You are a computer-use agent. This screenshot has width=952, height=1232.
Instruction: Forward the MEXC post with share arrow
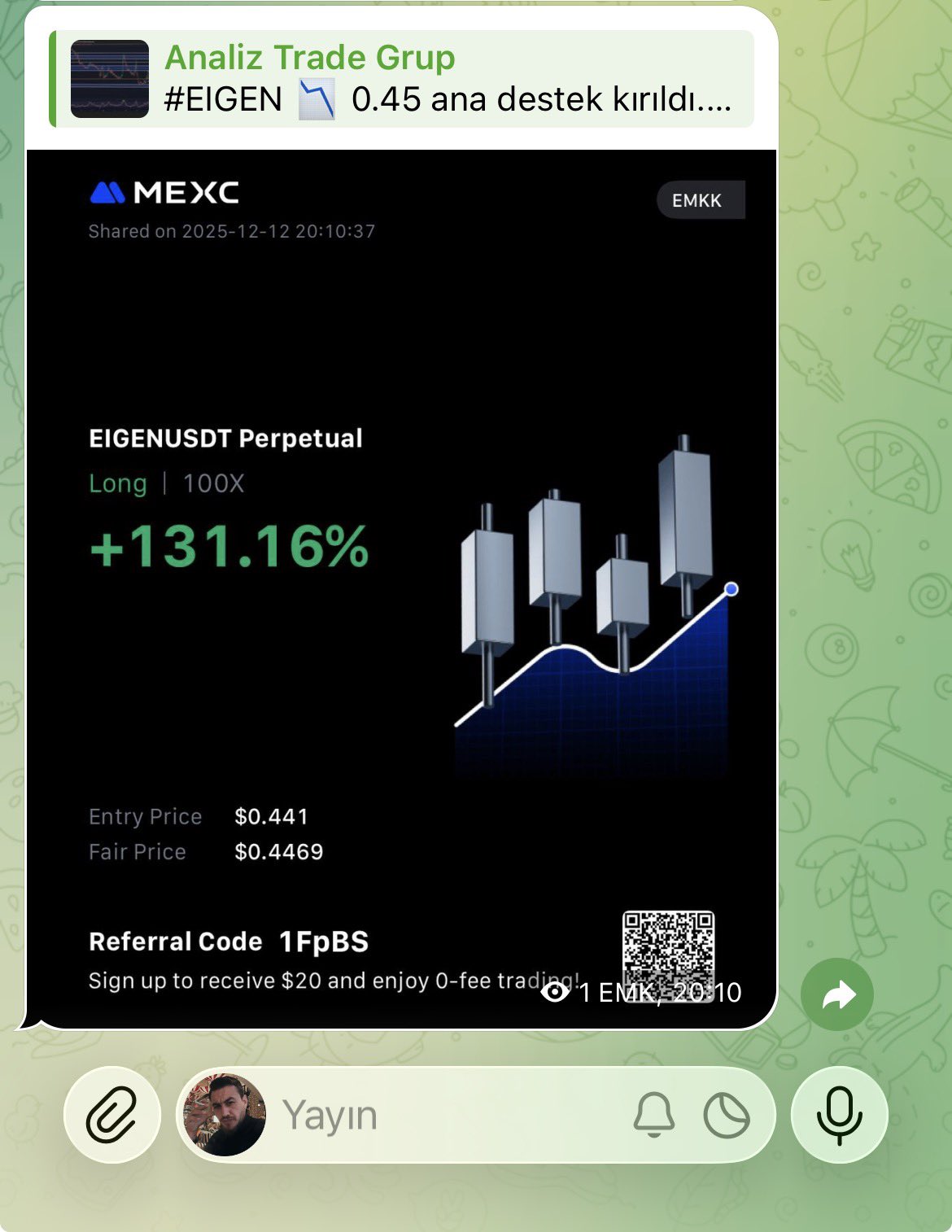coord(836,994)
